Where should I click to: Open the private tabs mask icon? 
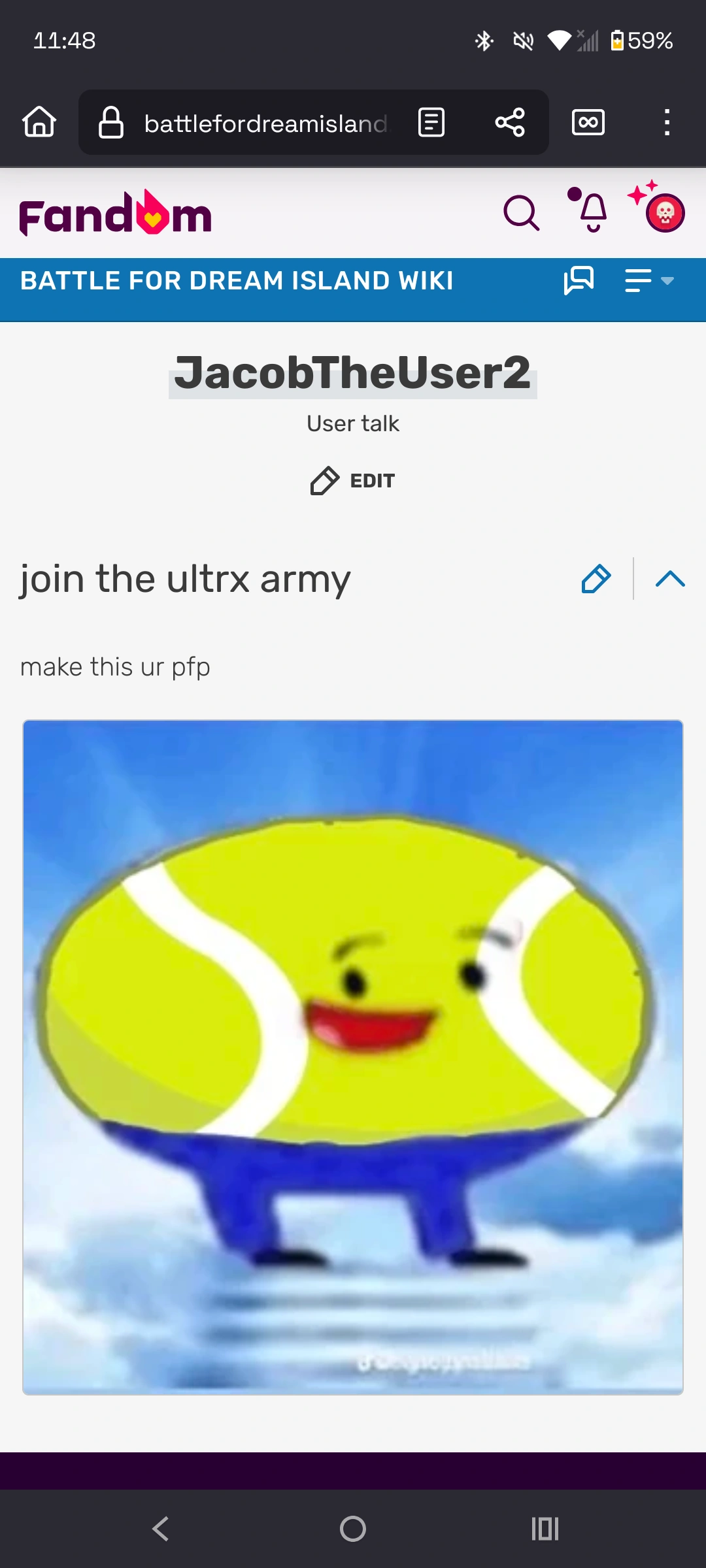(588, 122)
